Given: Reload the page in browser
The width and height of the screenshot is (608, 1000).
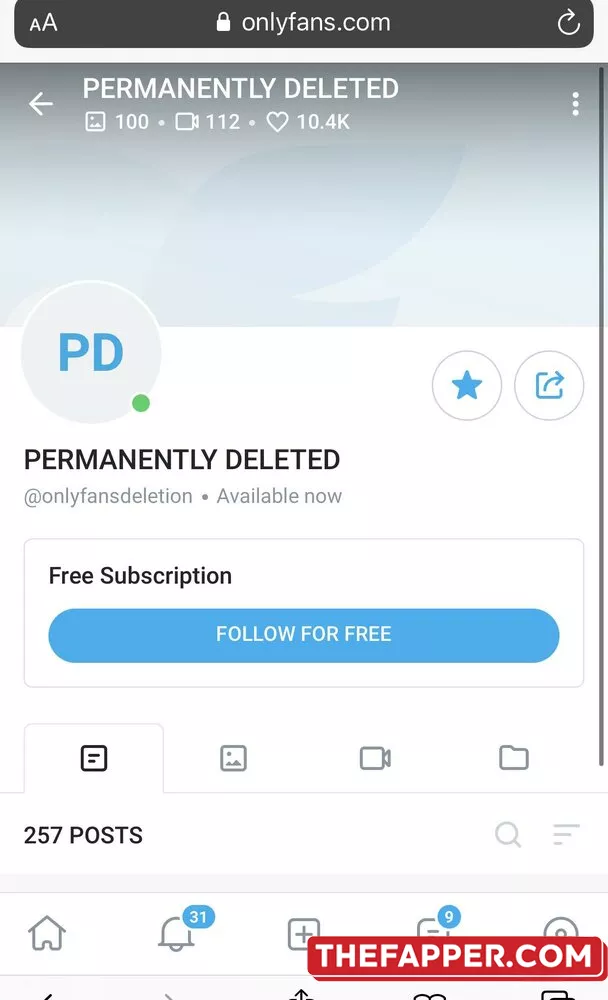Looking at the screenshot, I should (x=568, y=23).
